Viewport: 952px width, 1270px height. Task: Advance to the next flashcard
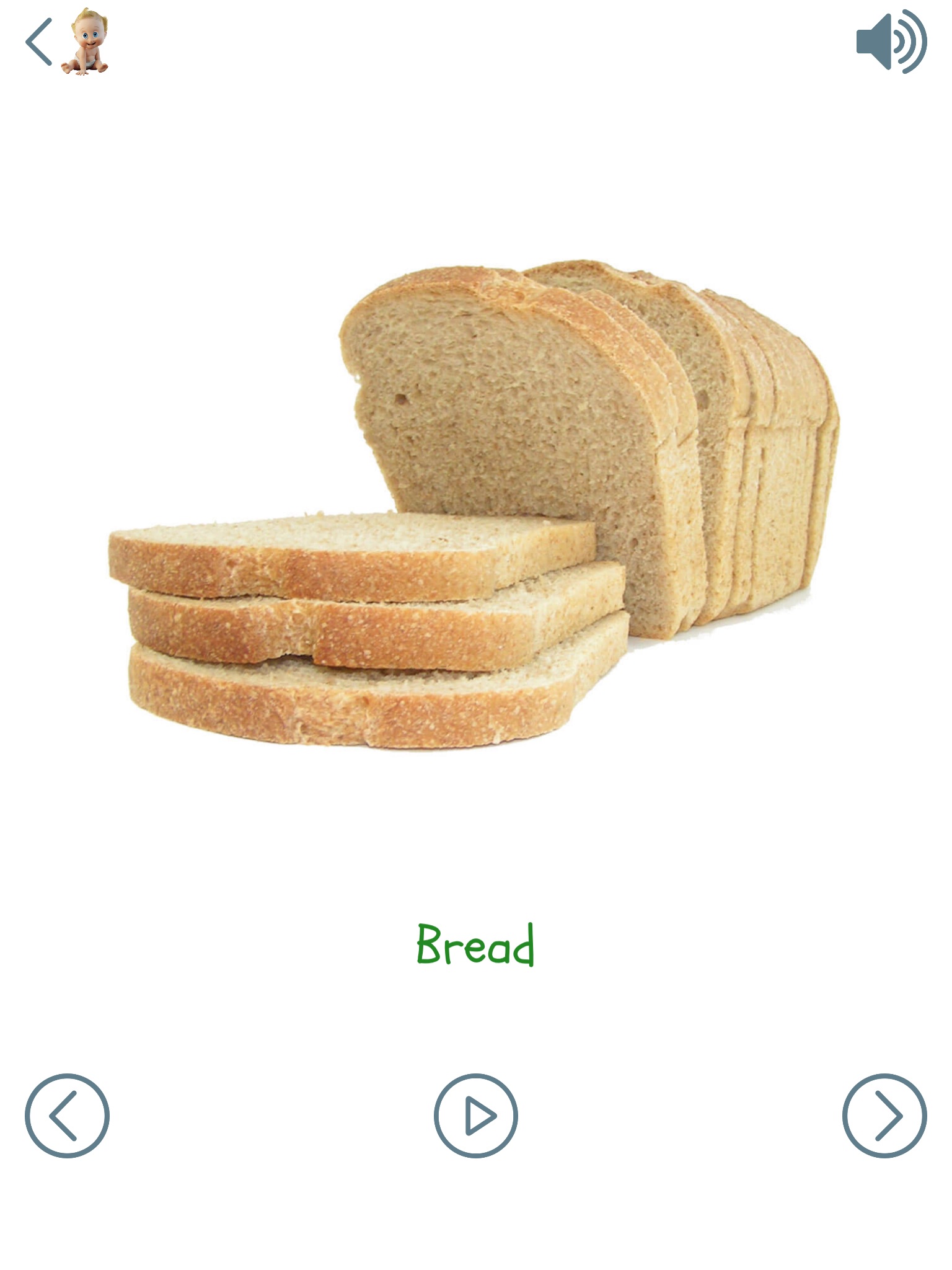click(x=884, y=1116)
